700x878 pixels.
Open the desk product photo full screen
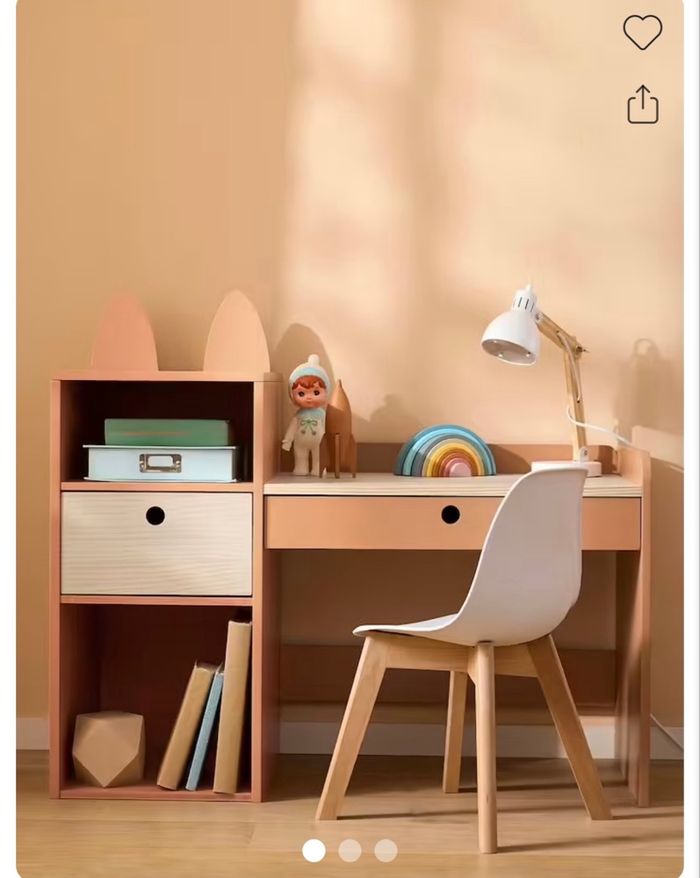[x=350, y=450]
